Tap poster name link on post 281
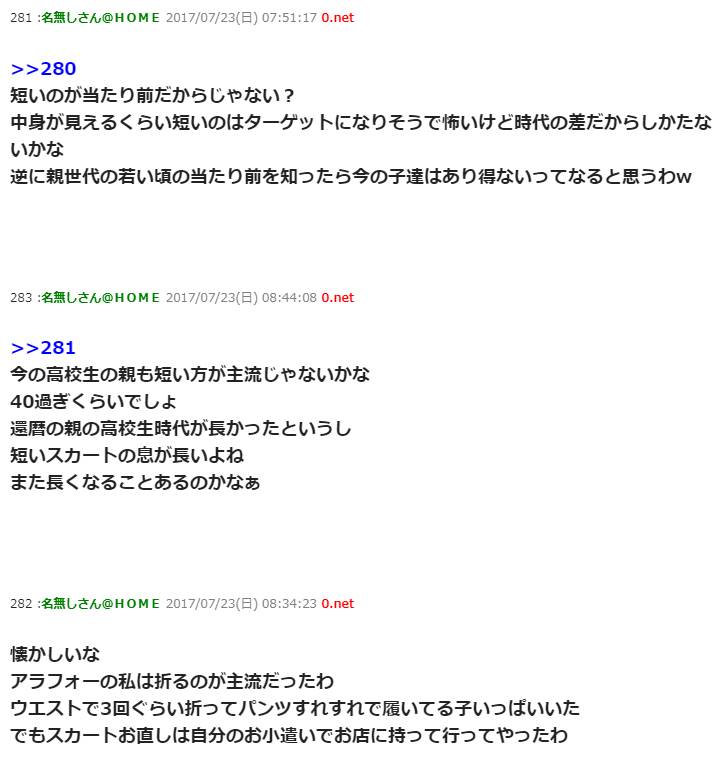 [x=100, y=18]
